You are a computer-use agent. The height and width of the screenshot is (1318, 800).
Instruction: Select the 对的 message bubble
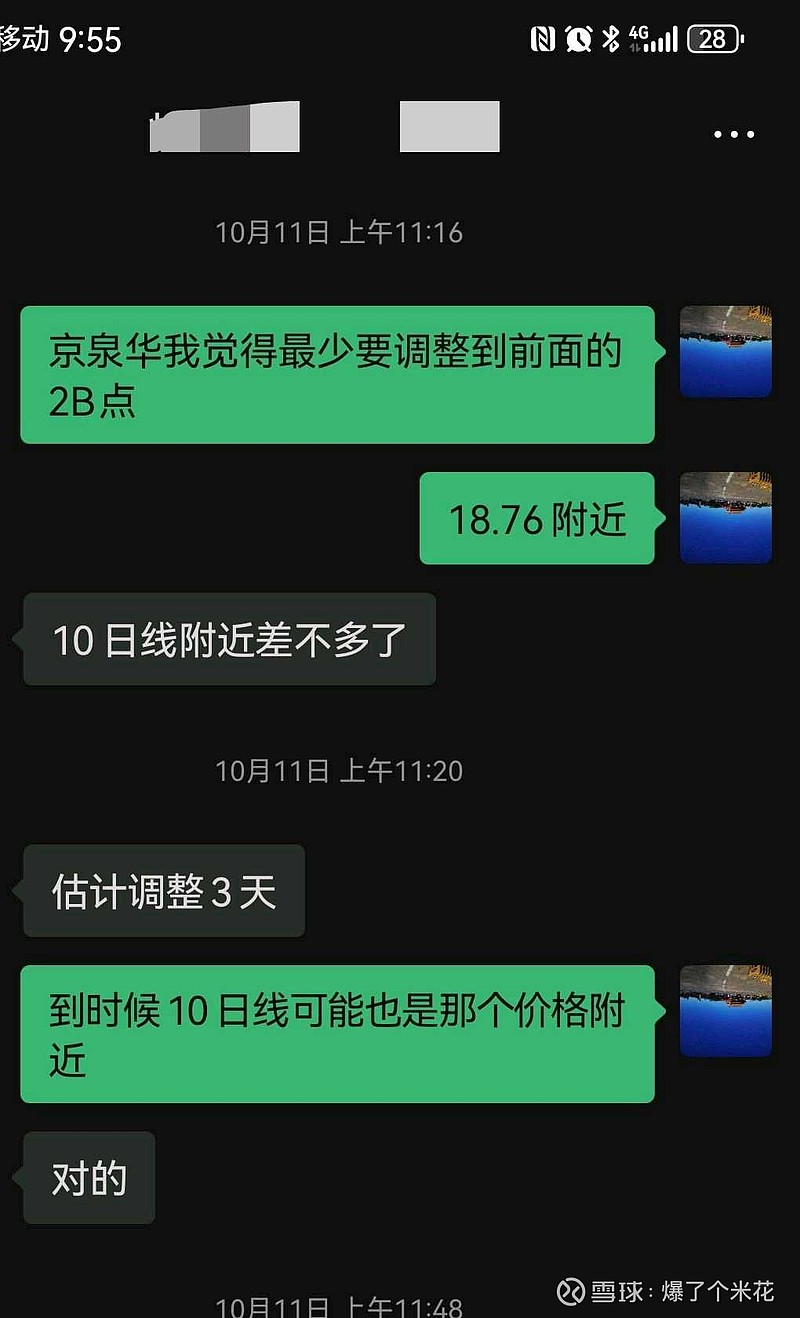88,1179
